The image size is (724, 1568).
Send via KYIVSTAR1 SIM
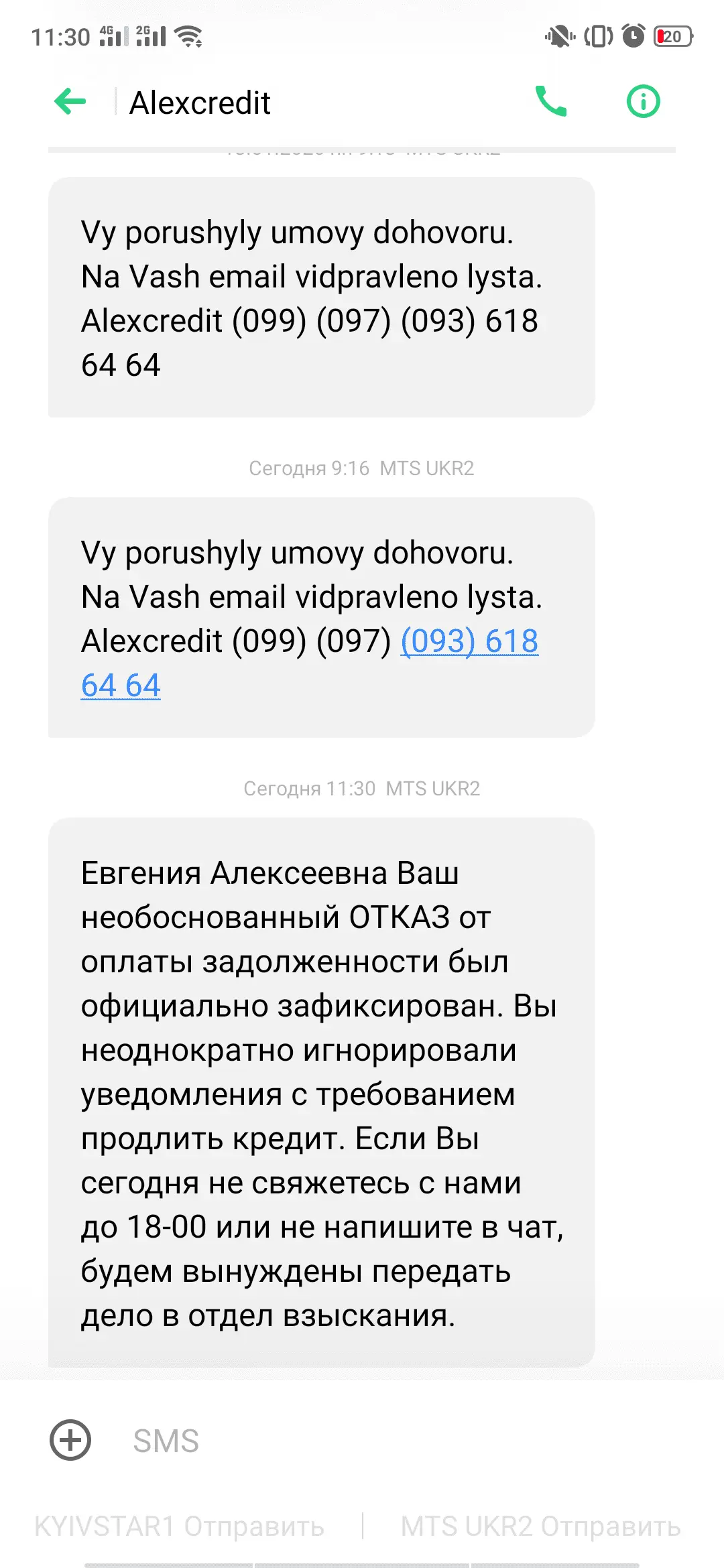click(x=180, y=1526)
